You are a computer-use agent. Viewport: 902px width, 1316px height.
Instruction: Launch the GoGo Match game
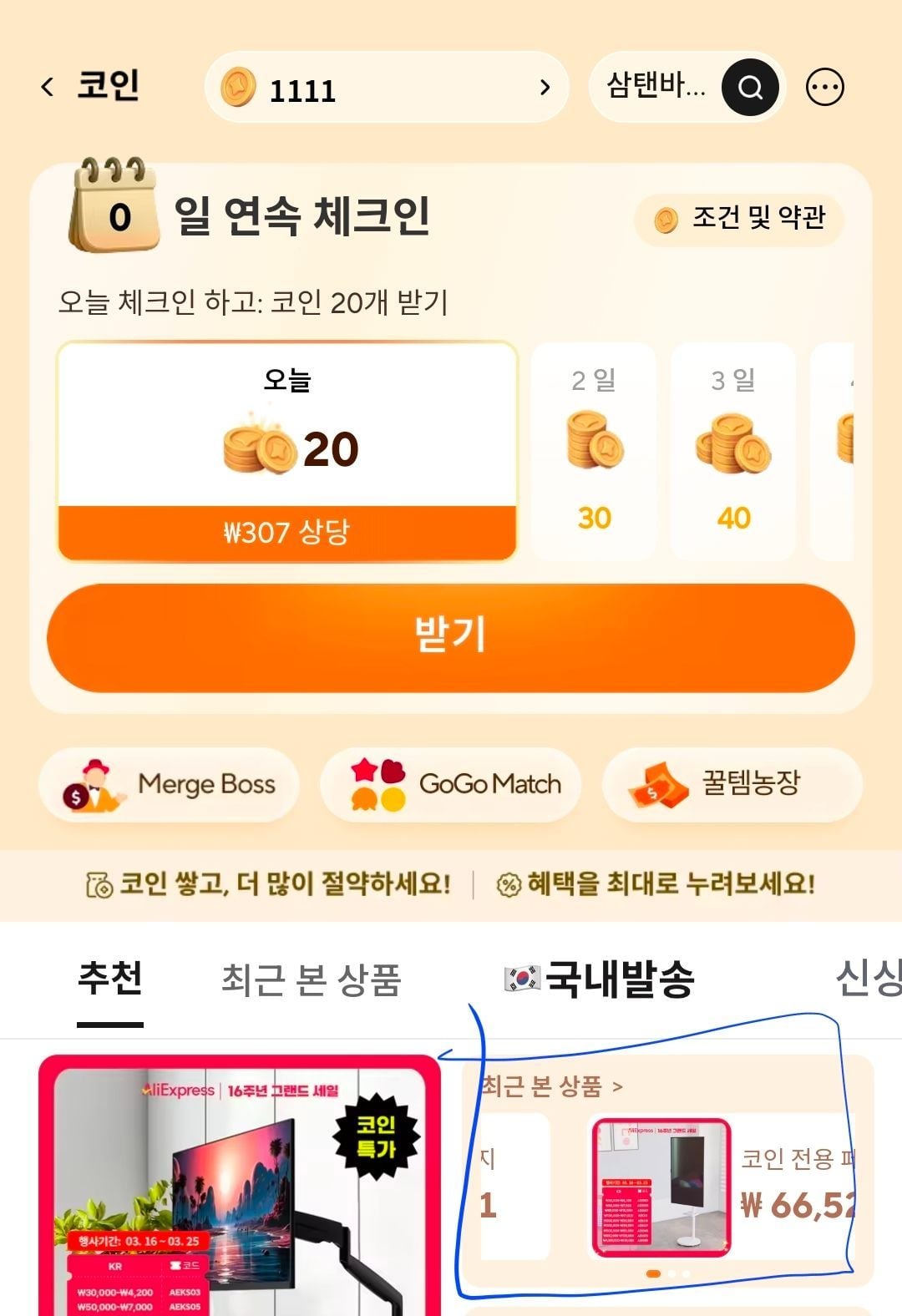pyautogui.click(x=451, y=784)
